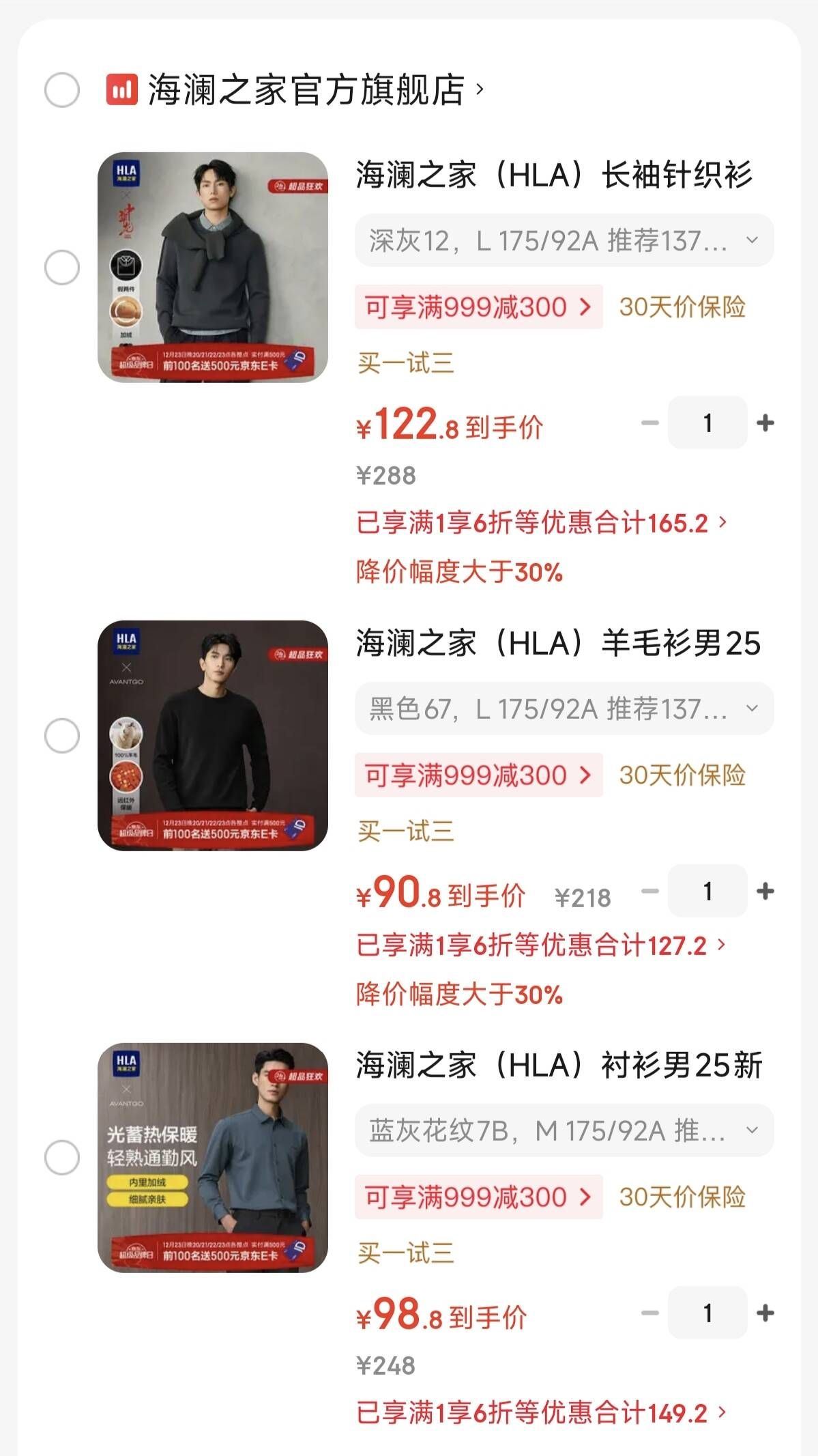The height and width of the screenshot is (1456, 818).
Task: Change the 蓝灰花纹7B size and color option
Action: click(x=564, y=1130)
